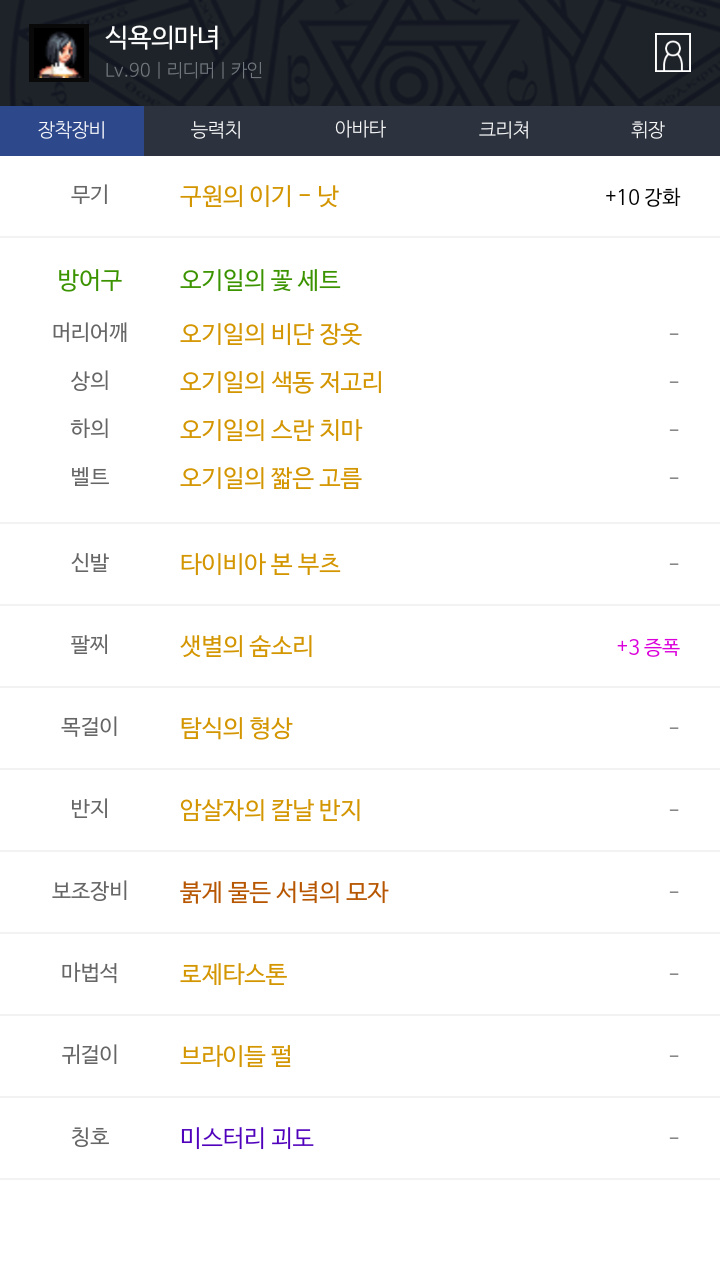Open 붉게 물든 서녘의 모자 item
The image size is (720, 1280).
tap(284, 891)
